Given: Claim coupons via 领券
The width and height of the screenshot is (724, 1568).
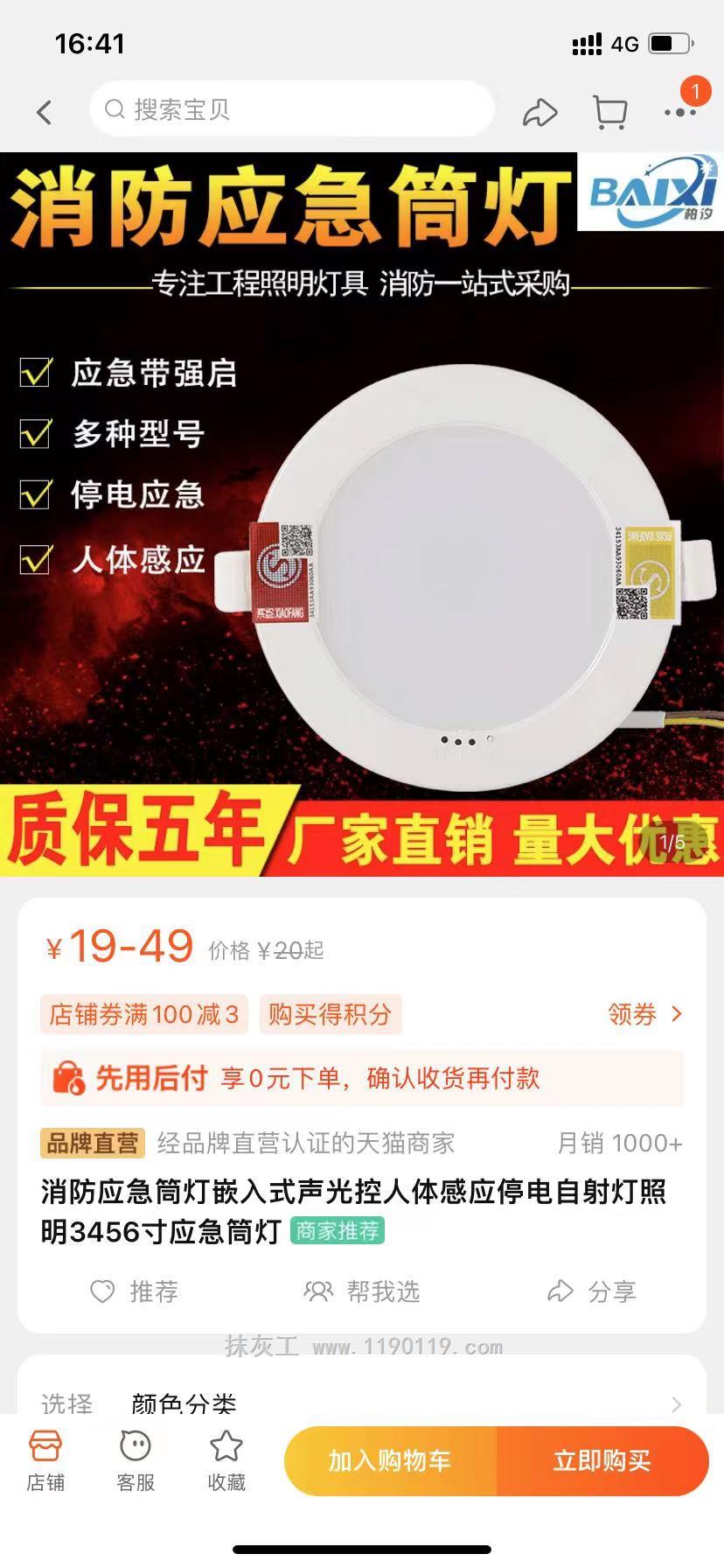Looking at the screenshot, I should [644, 1014].
